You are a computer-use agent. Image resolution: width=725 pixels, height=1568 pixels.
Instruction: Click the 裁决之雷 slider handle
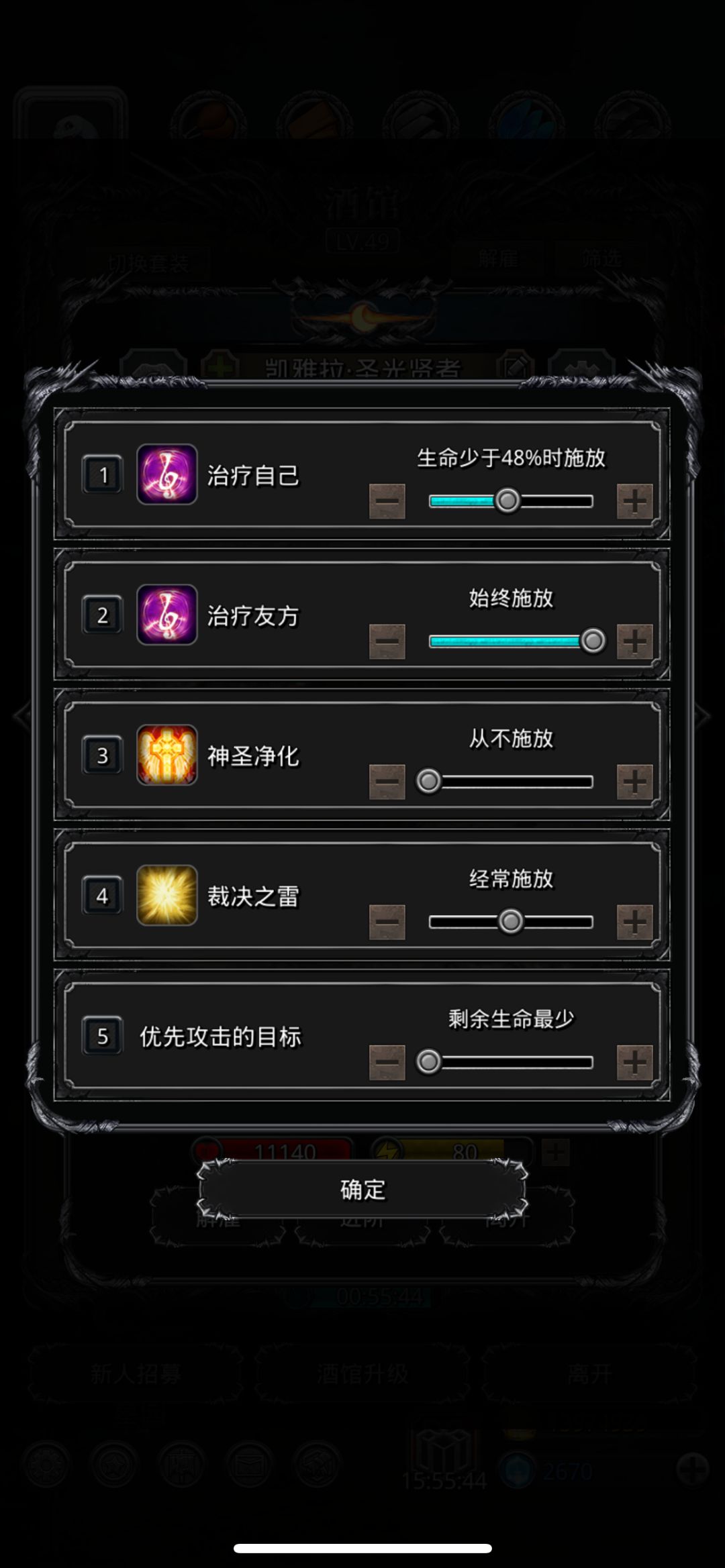click(x=512, y=921)
